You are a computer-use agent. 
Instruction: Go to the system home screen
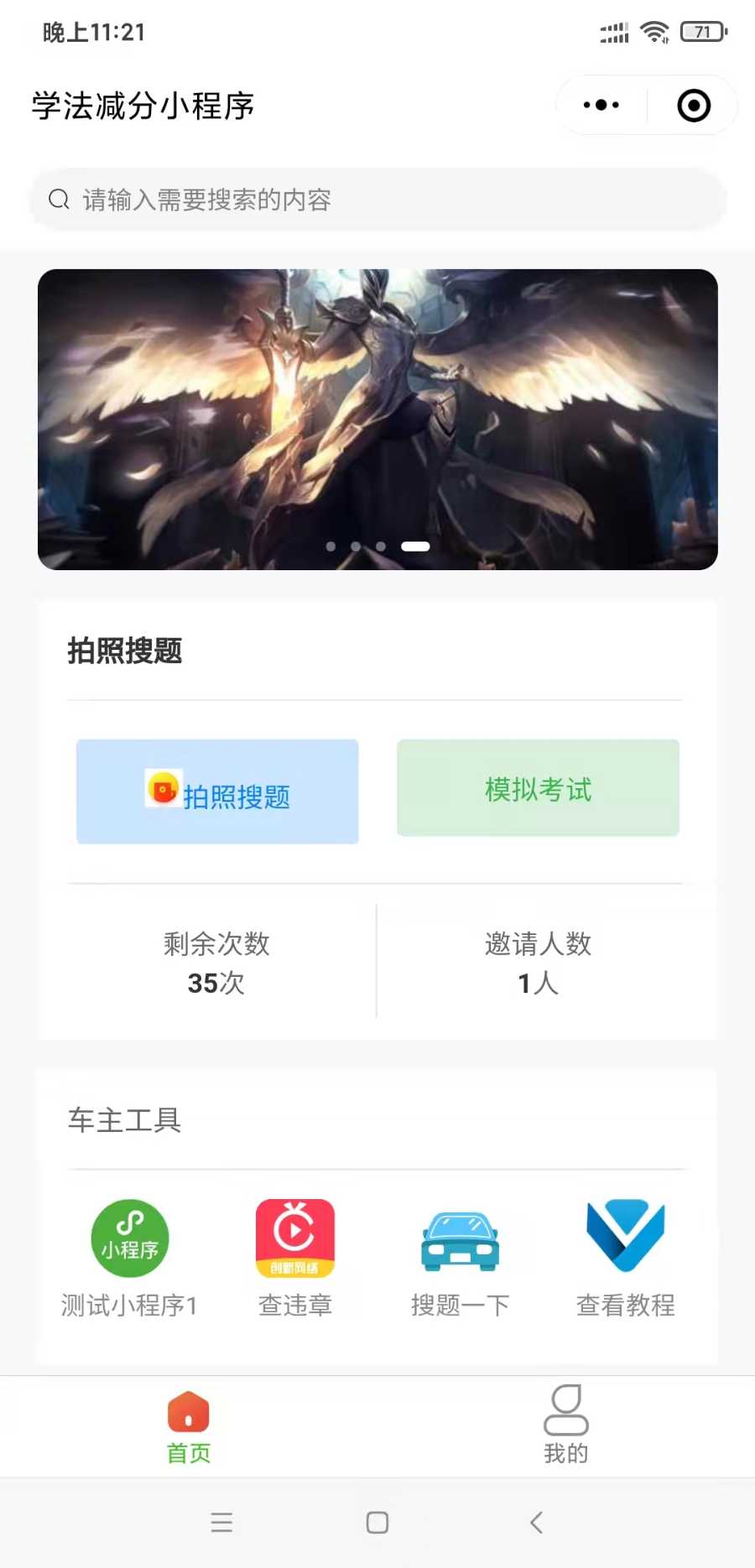pyautogui.click(x=377, y=1523)
